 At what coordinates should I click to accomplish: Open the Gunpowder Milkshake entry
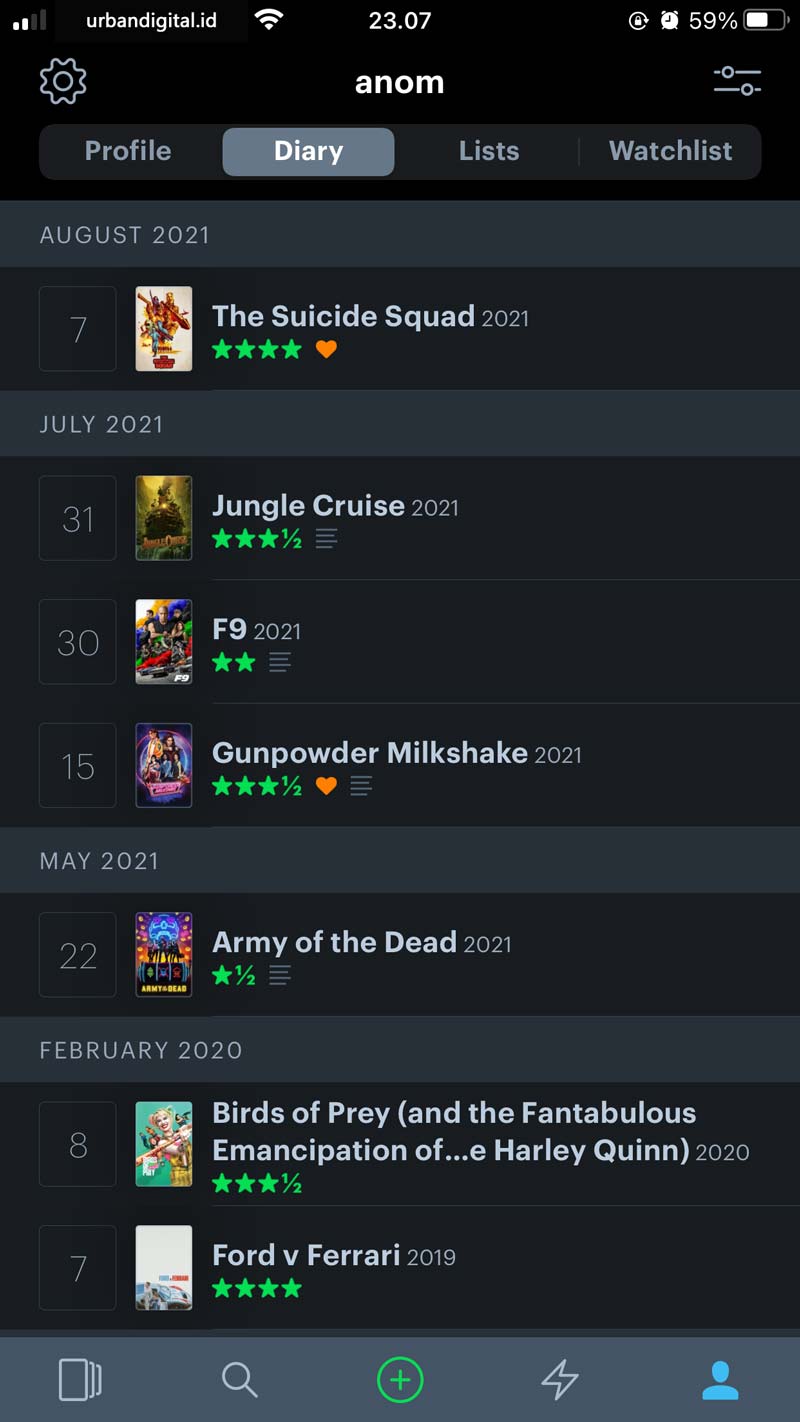tap(400, 766)
